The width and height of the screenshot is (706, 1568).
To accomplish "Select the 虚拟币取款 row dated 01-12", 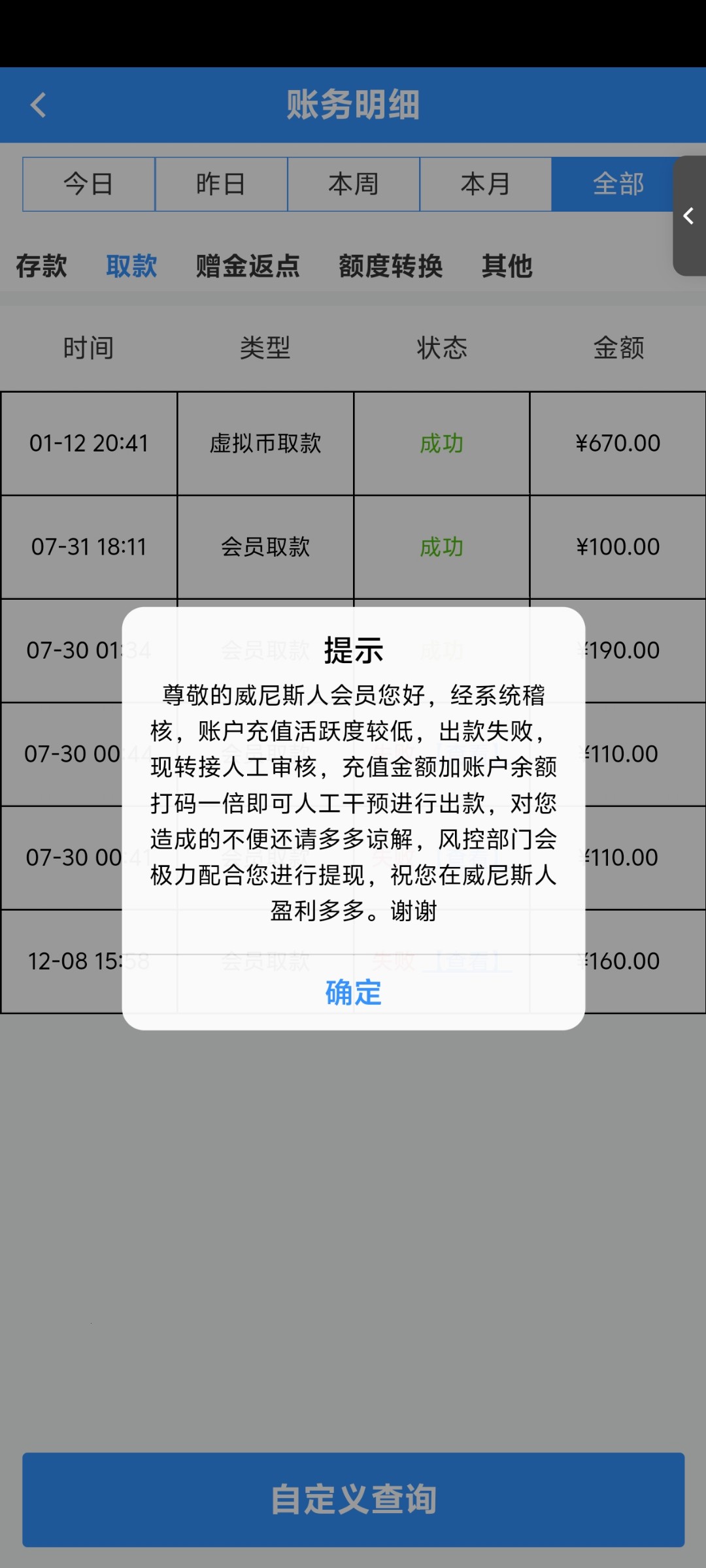I will (x=265, y=442).
